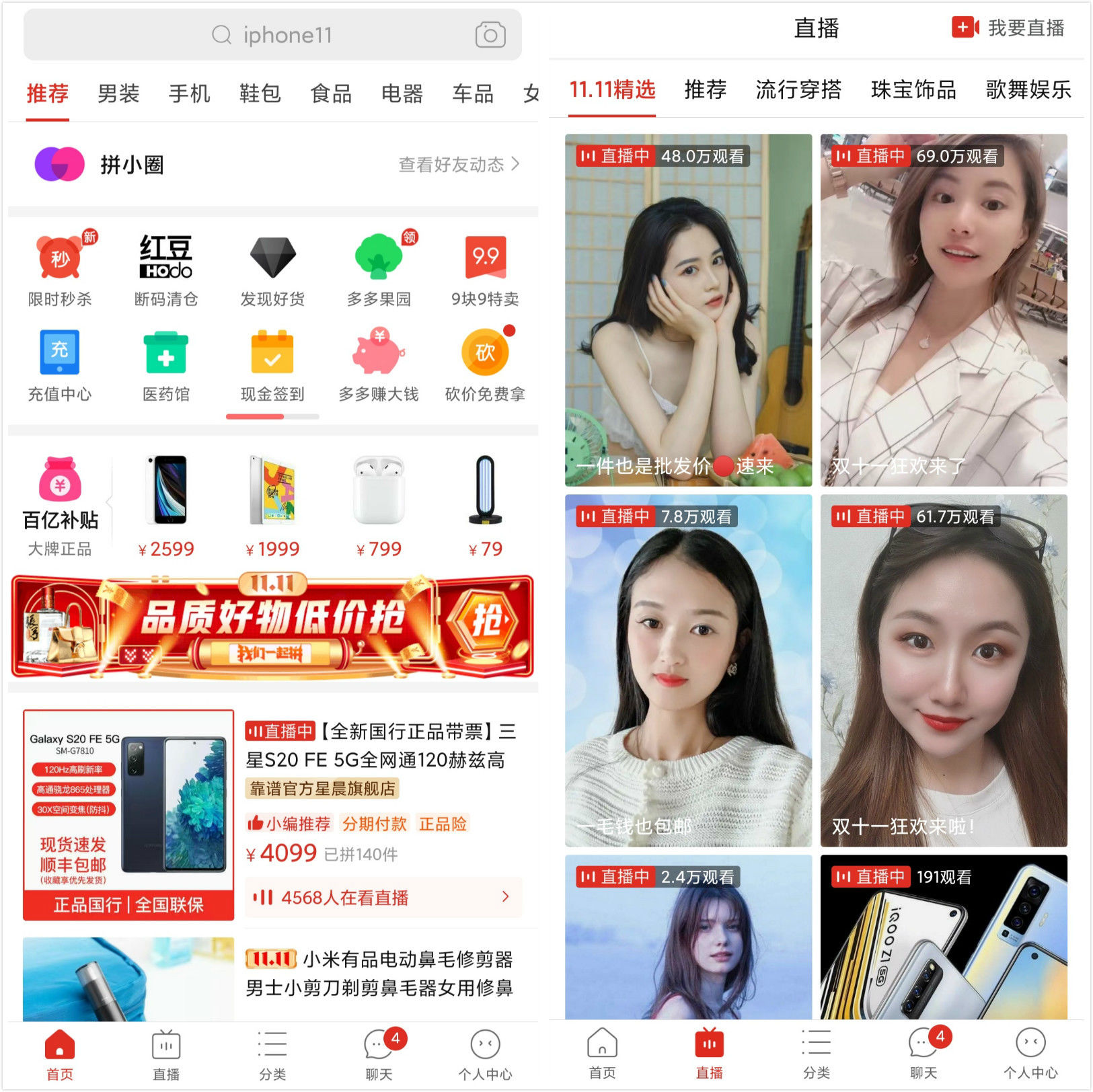Open the search box showing iphone11
The image size is (1093, 1092).
pos(272,35)
